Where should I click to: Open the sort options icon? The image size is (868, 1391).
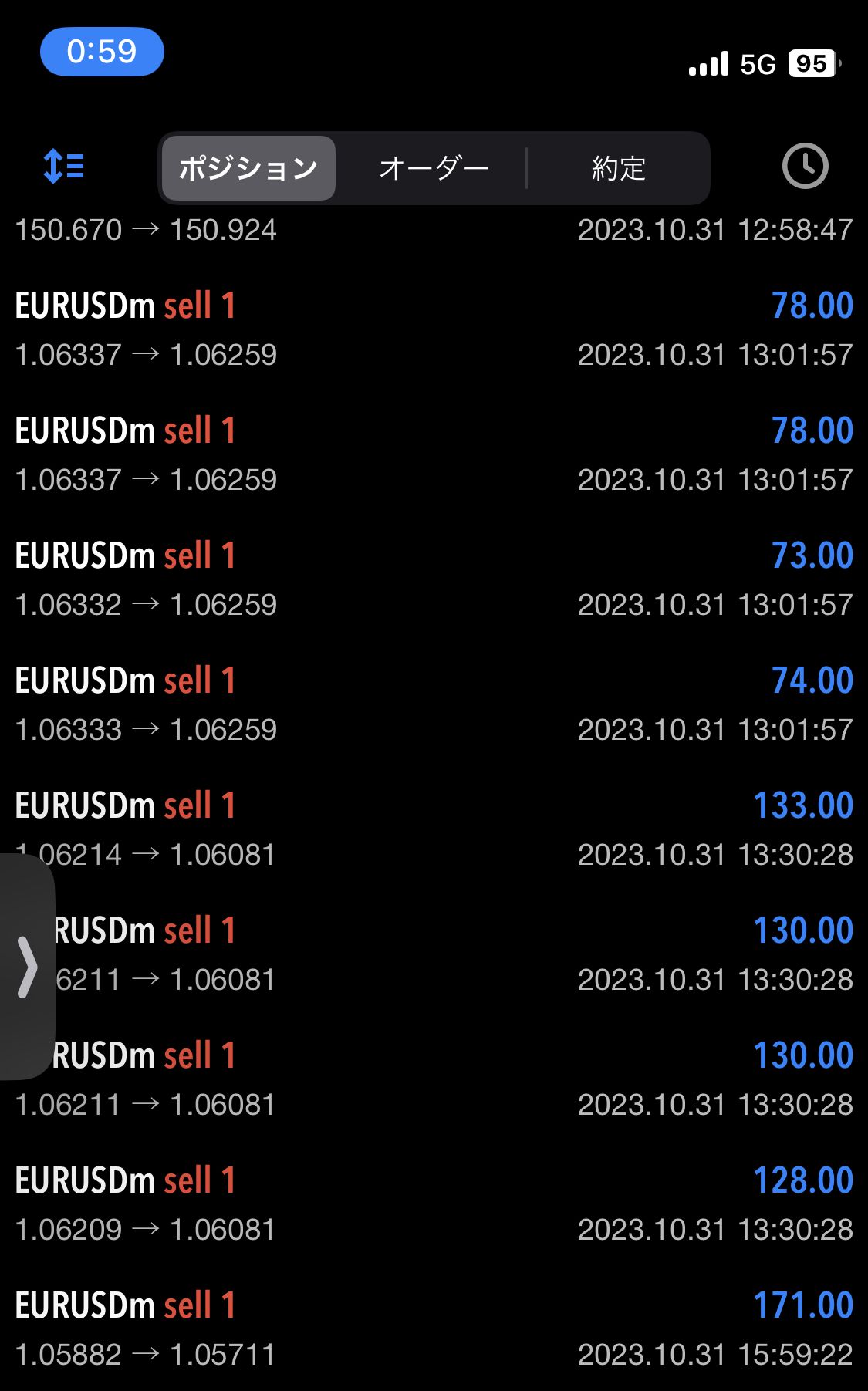[64, 167]
